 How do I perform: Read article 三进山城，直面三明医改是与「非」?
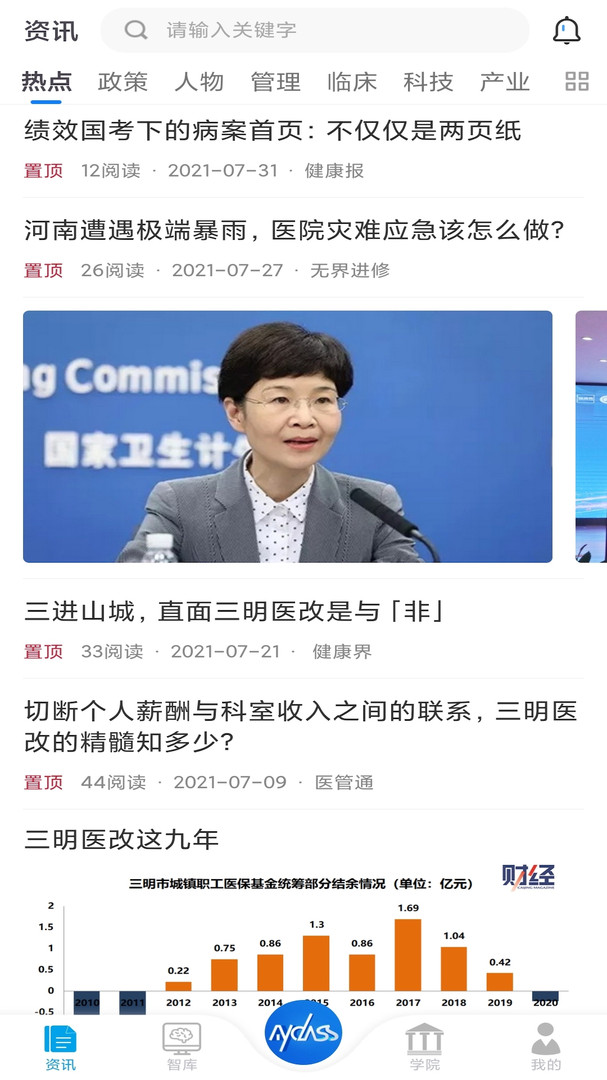click(x=235, y=611)
